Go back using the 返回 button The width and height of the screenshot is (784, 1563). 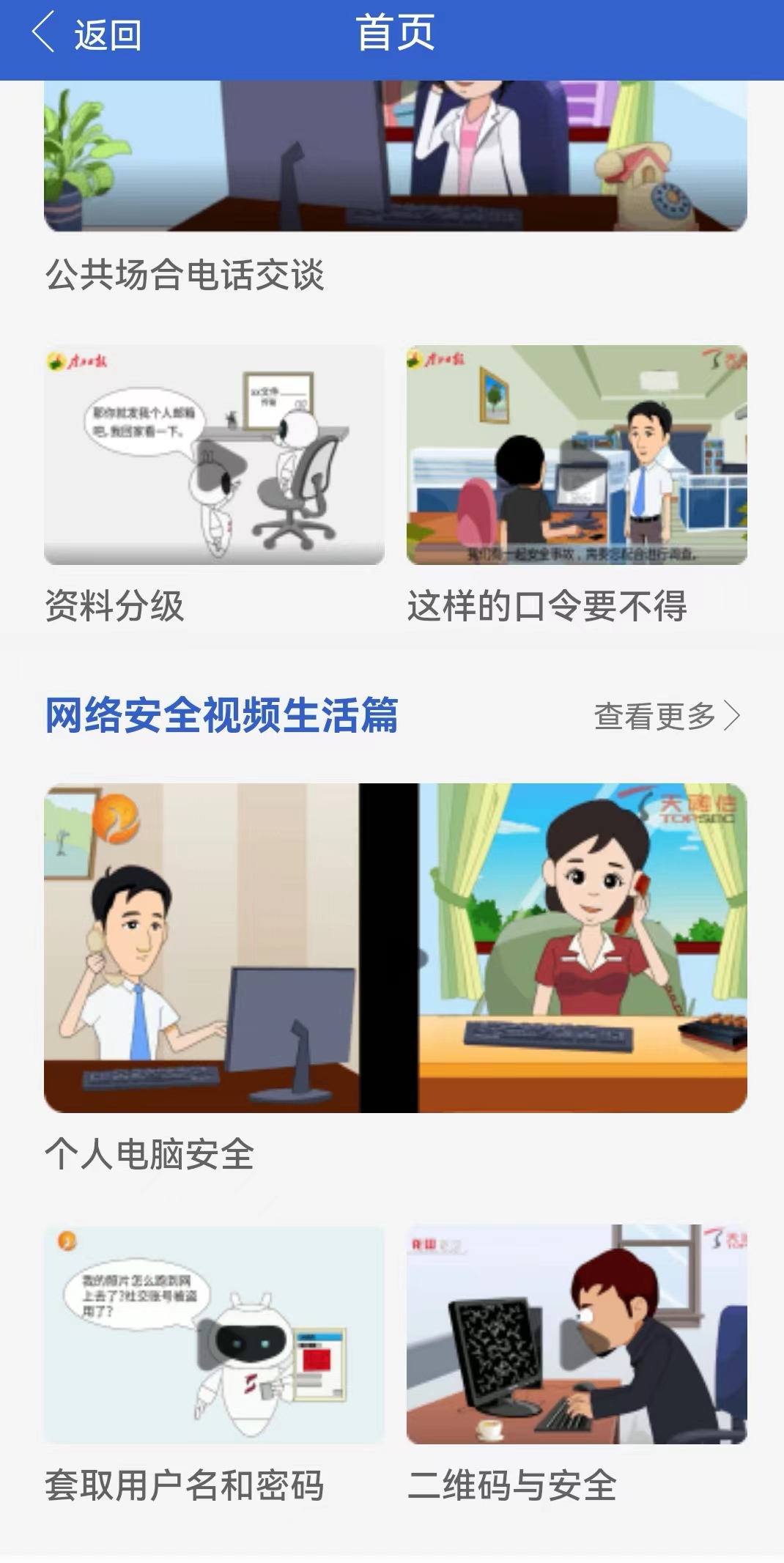(86, 34)
